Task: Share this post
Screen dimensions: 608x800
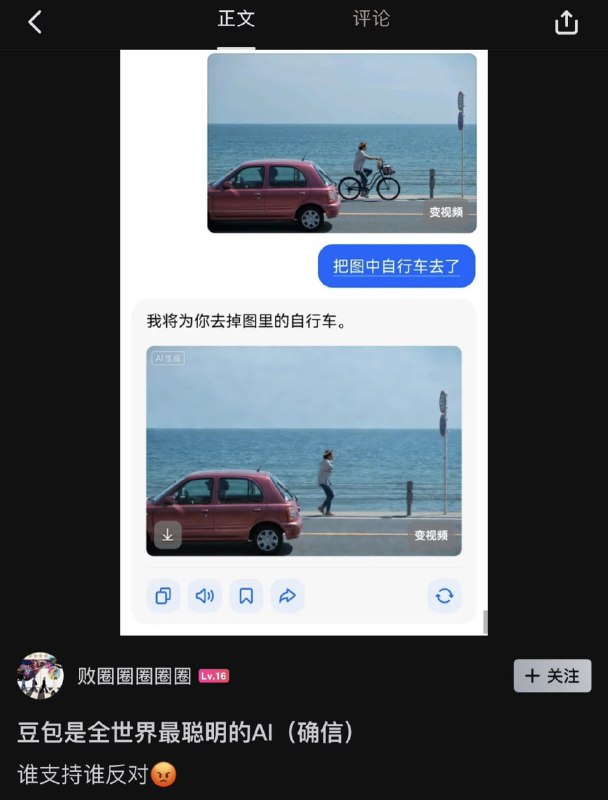Action: click(x=566, y=22)
